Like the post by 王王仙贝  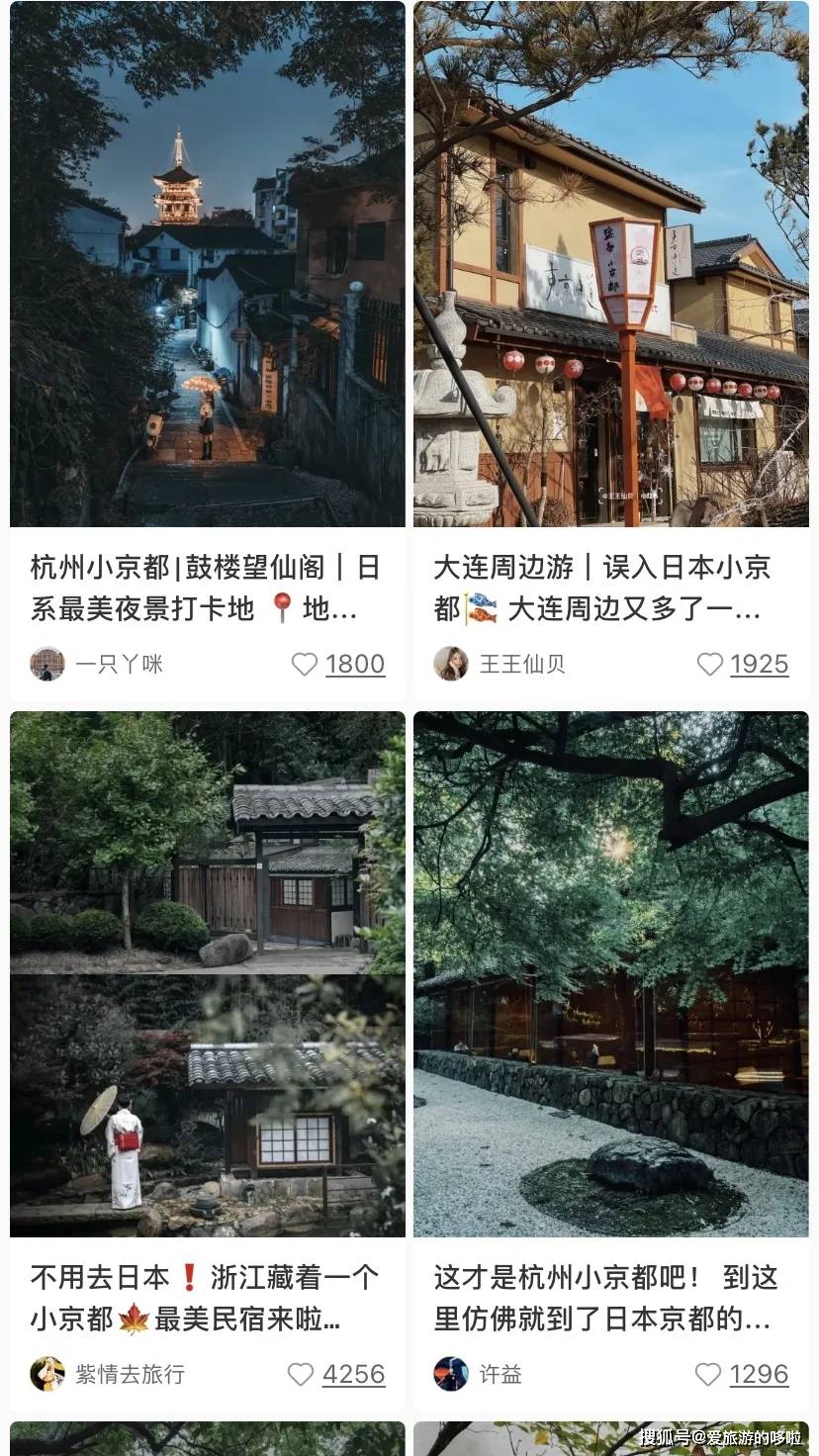tap(709, 665)
